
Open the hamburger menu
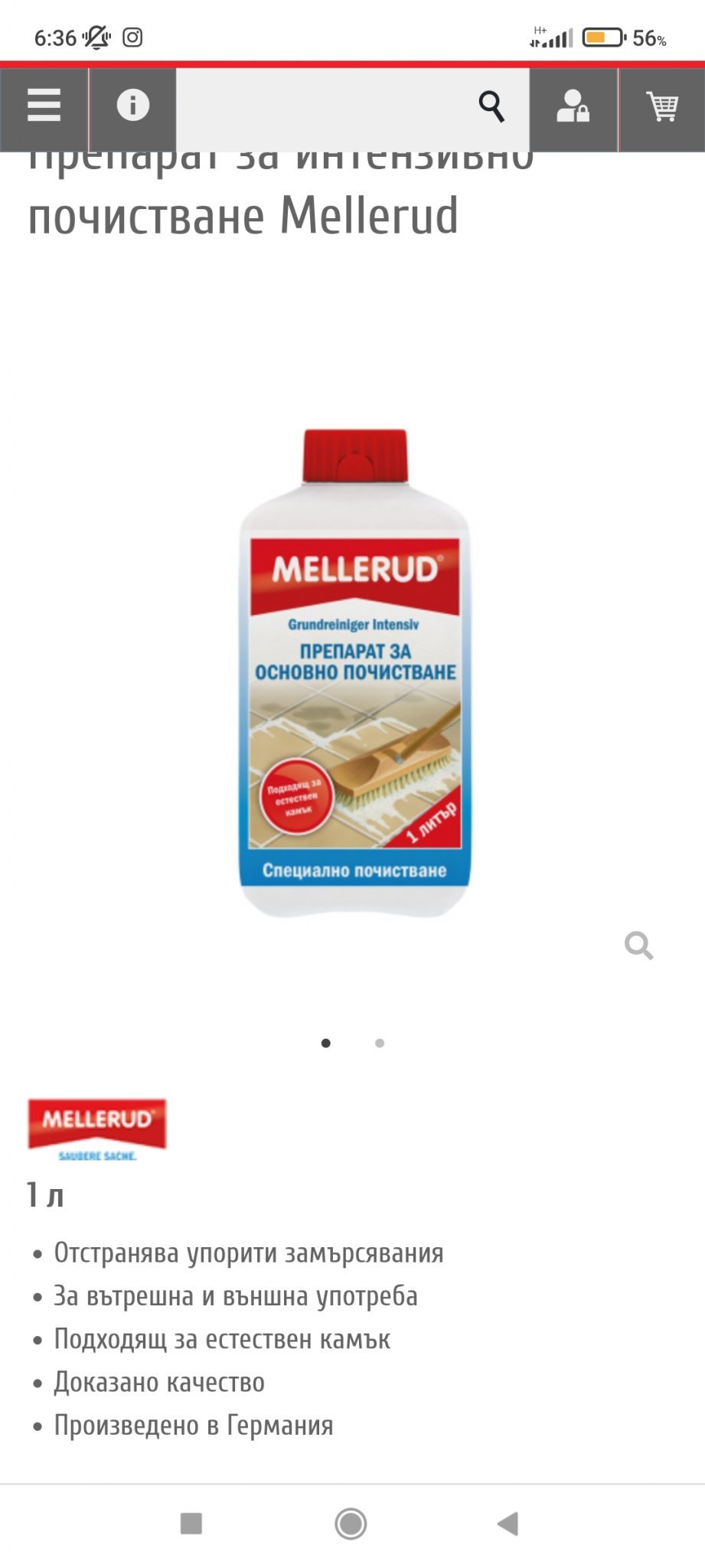pyautogui.click(x=44, y=106)
